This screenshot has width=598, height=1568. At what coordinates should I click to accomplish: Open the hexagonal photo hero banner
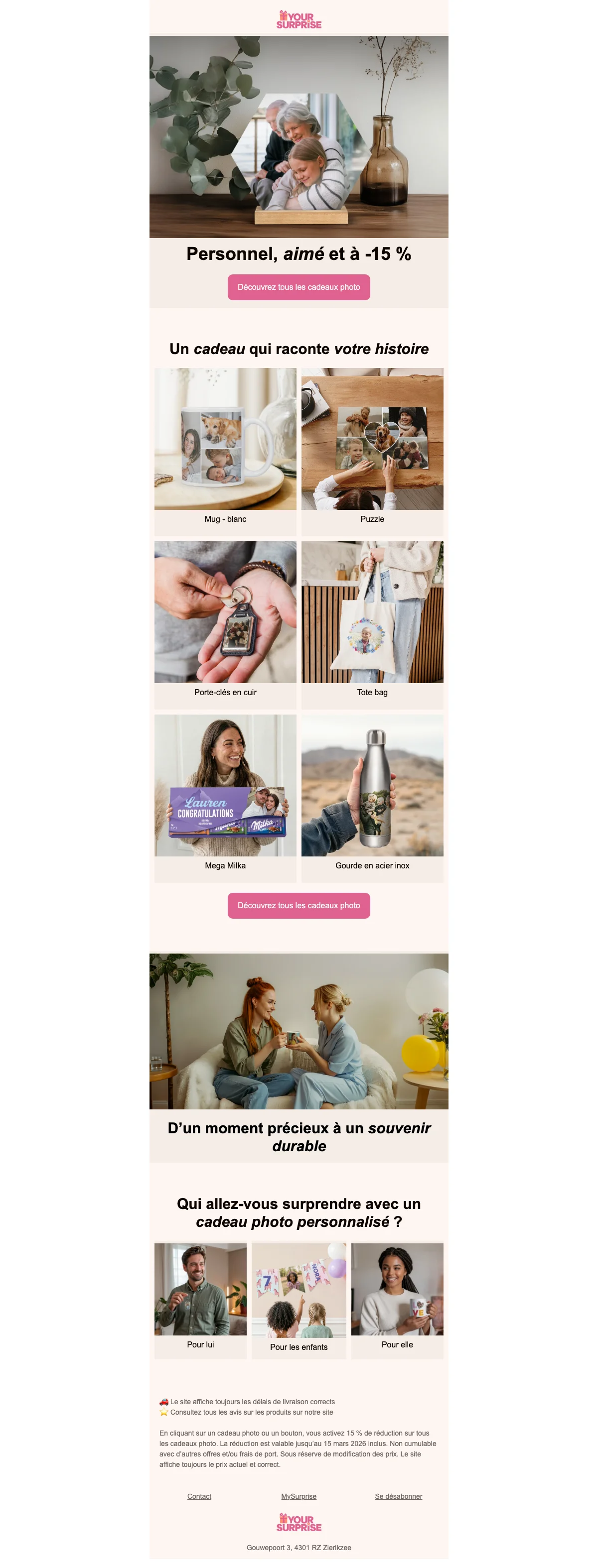tap(299, 136)
